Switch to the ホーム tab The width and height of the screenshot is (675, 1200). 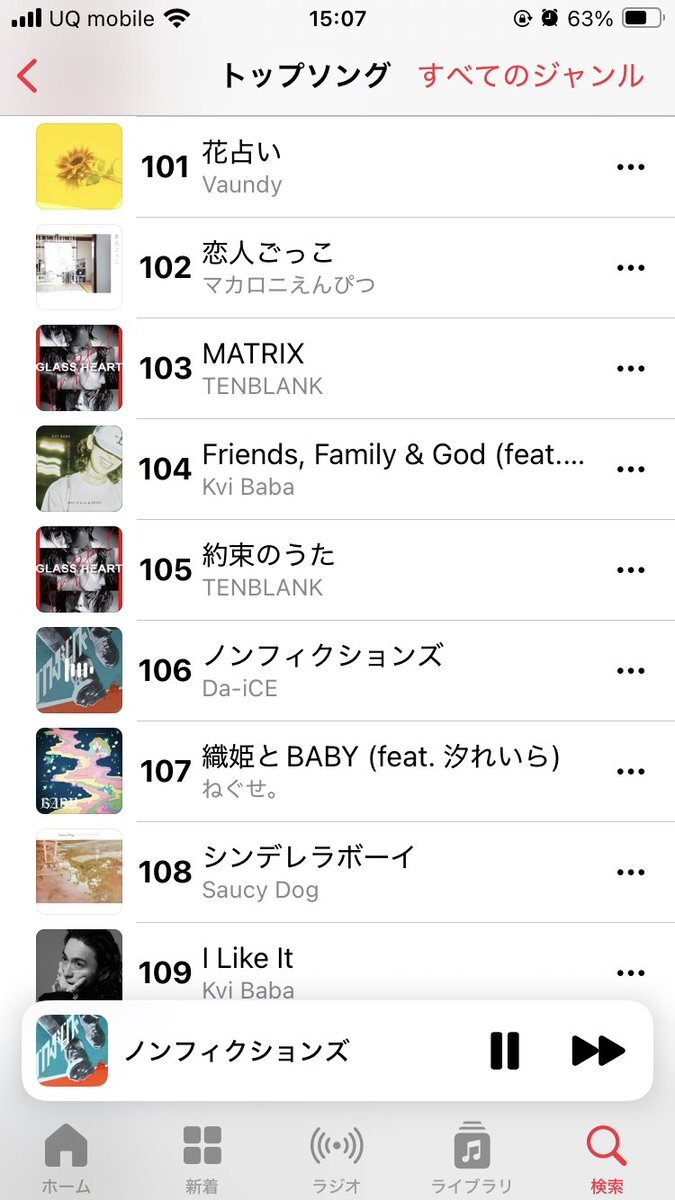coord(66,1159)
